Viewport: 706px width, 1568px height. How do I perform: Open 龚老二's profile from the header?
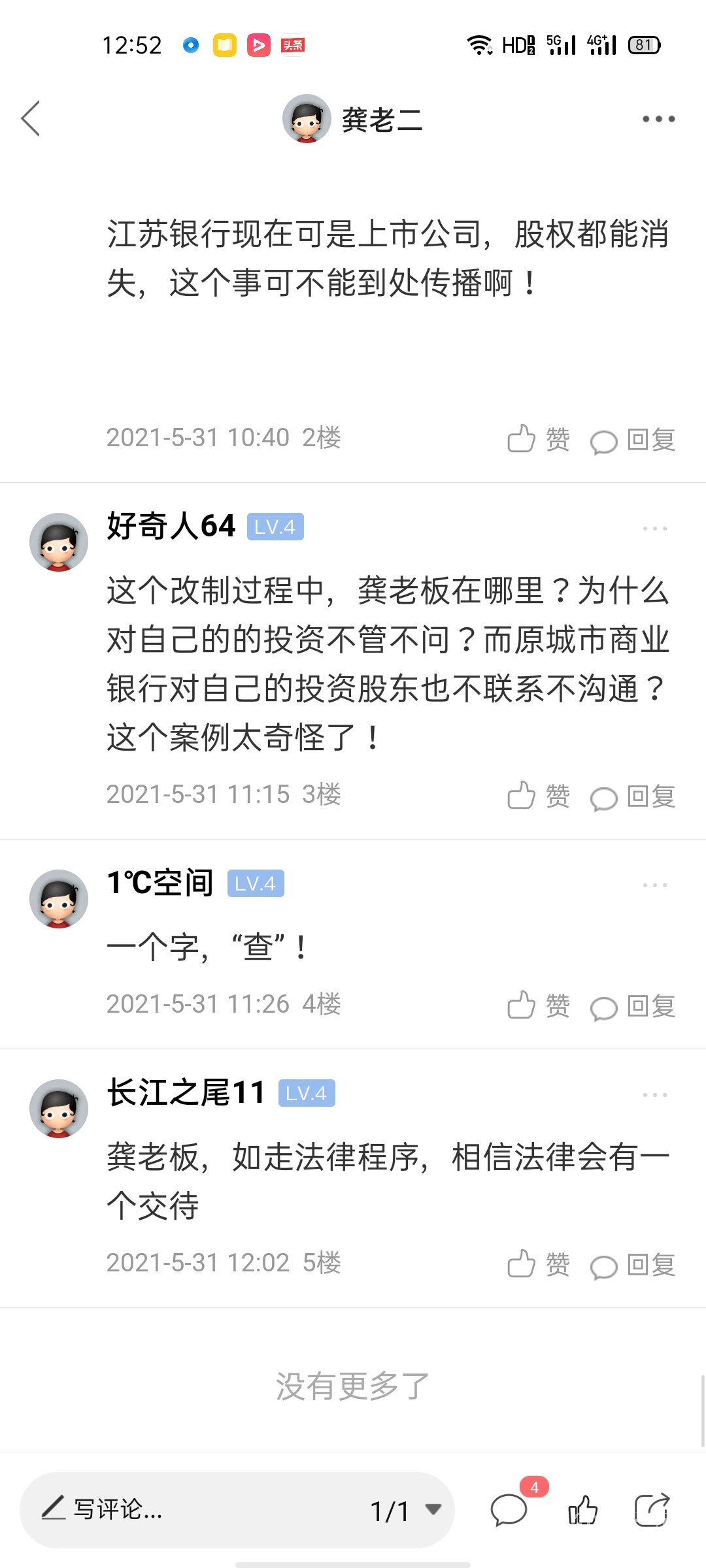(x=307, y=119)
